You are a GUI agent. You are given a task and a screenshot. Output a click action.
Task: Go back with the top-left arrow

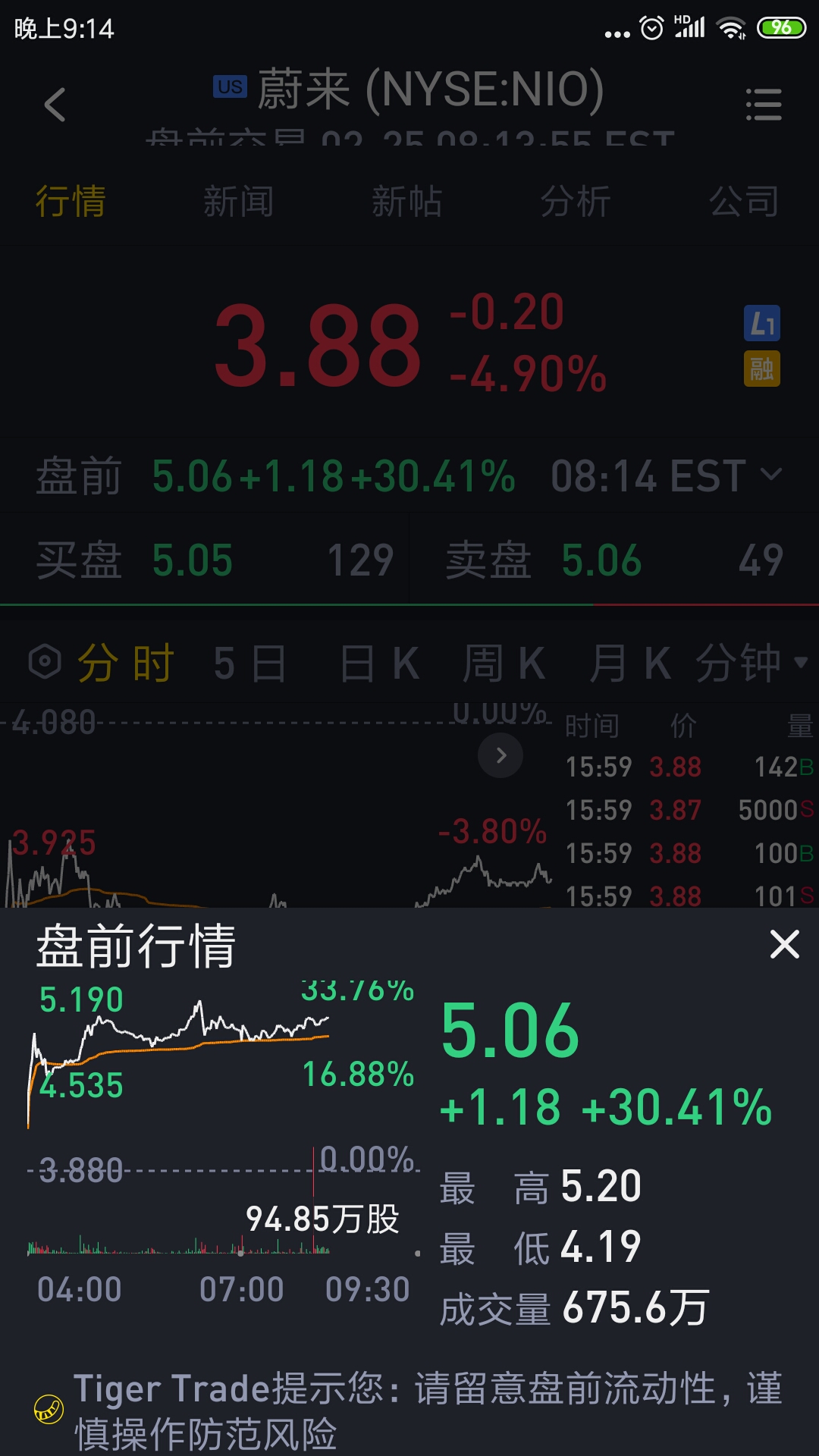click(x=55, y=104)
